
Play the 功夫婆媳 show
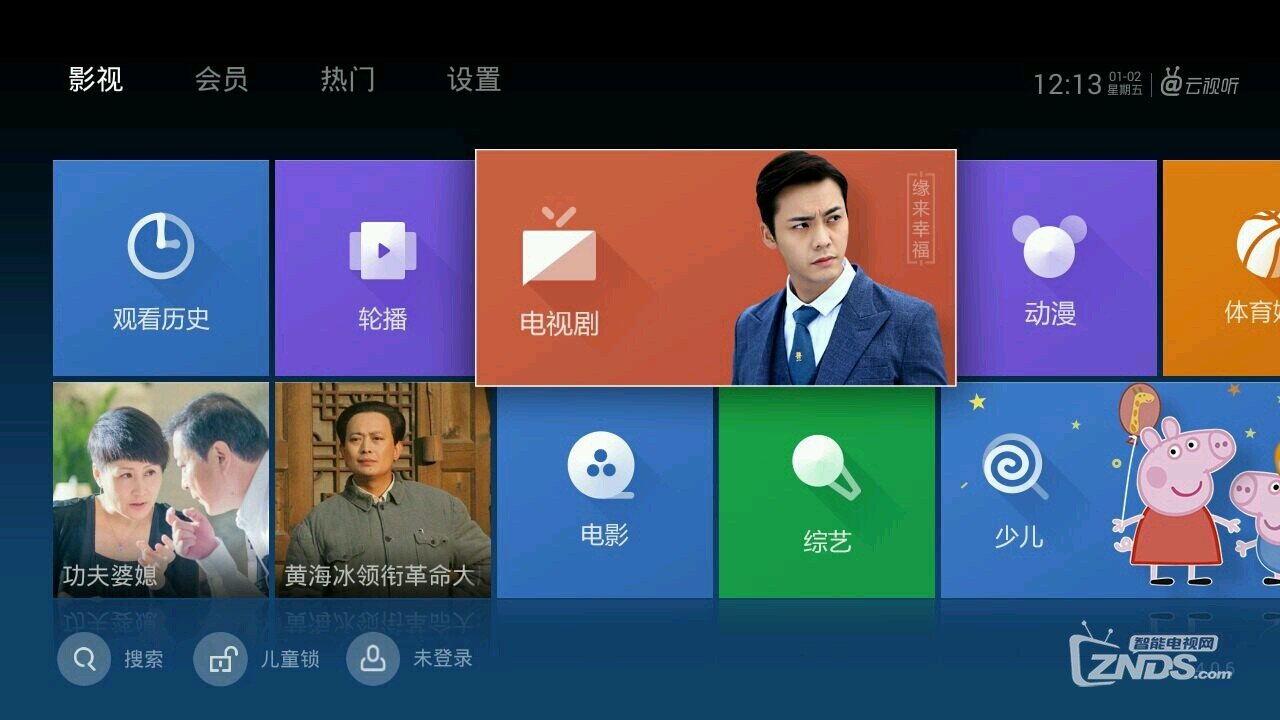[161, 490]
